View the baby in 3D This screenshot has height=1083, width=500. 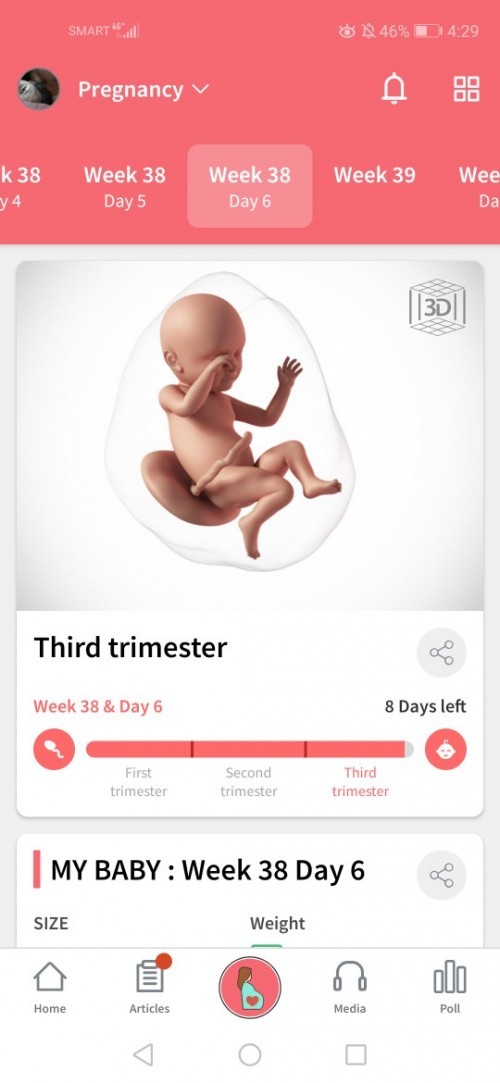pos(437,307)
